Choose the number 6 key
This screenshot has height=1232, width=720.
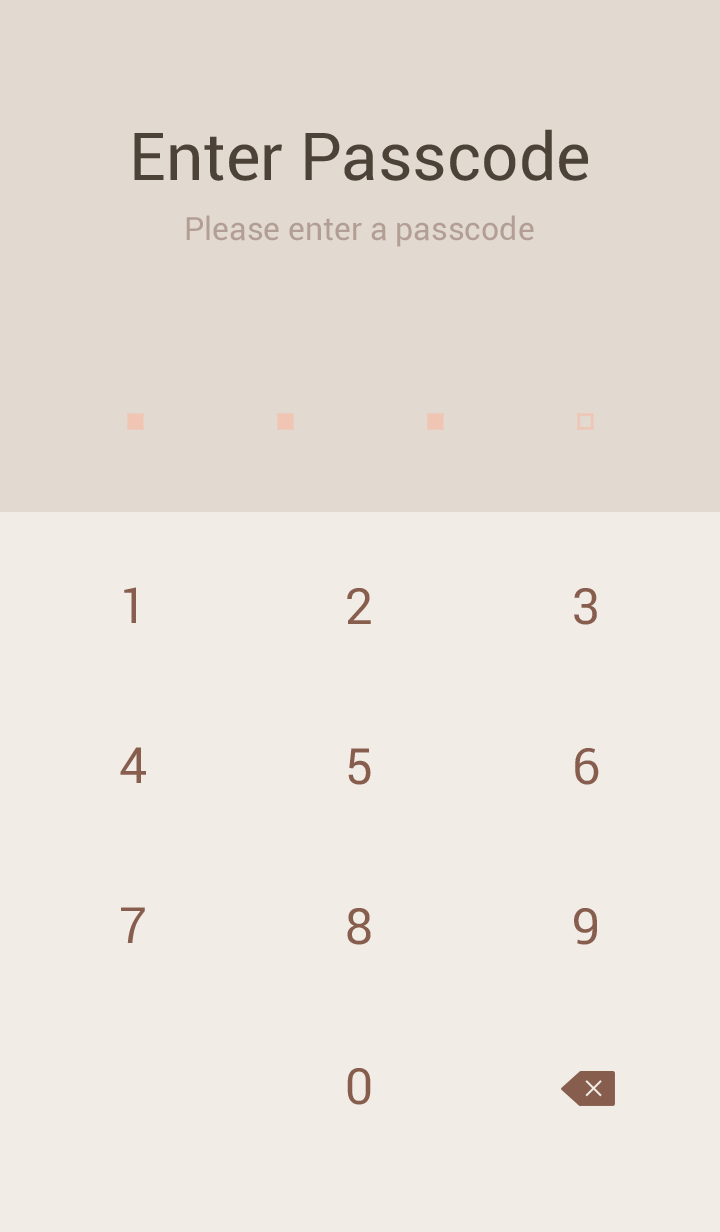[x=586, y=767]
